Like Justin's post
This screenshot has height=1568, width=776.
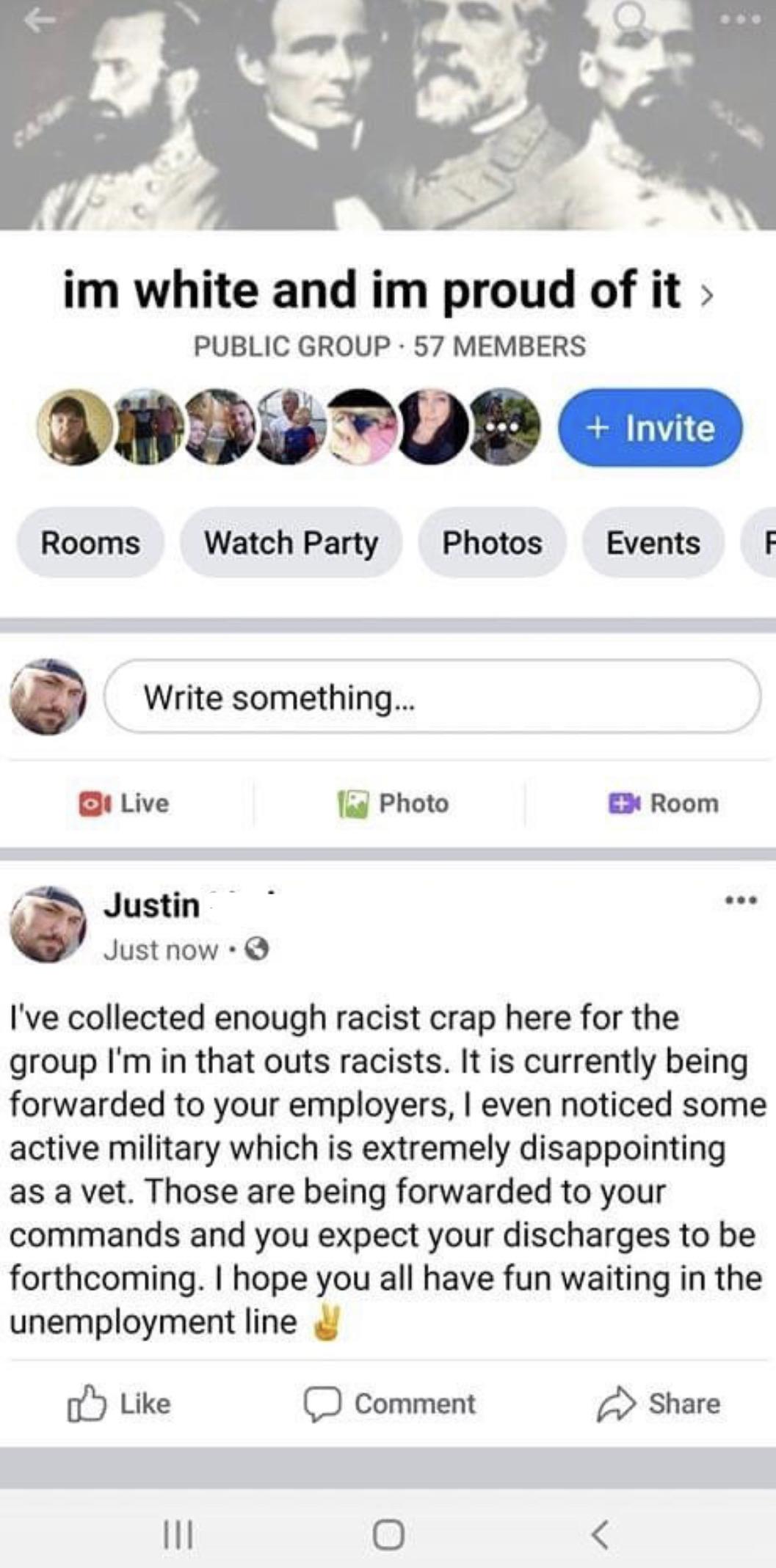click(x=120, y=1404)
